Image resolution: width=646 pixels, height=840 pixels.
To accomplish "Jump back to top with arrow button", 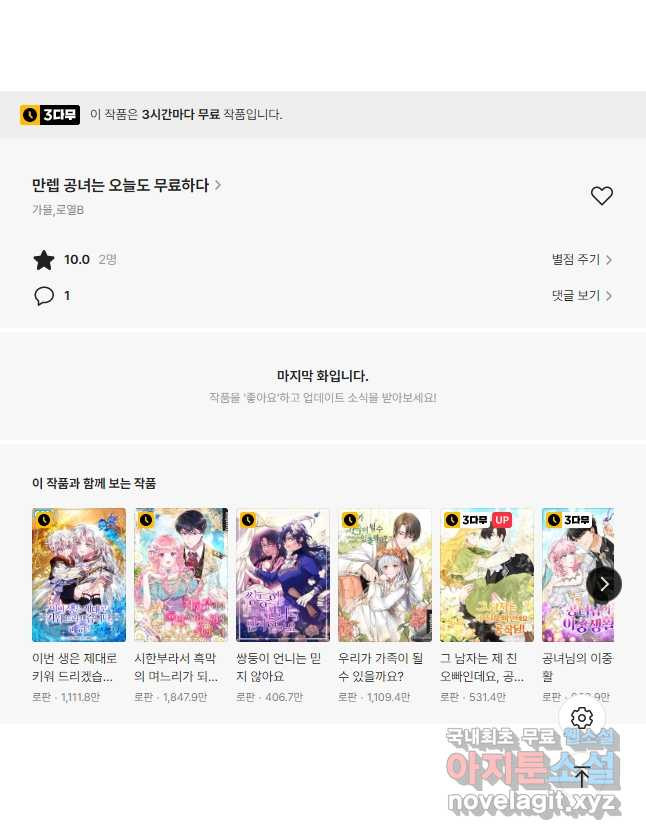I will (x=583, y=775).
